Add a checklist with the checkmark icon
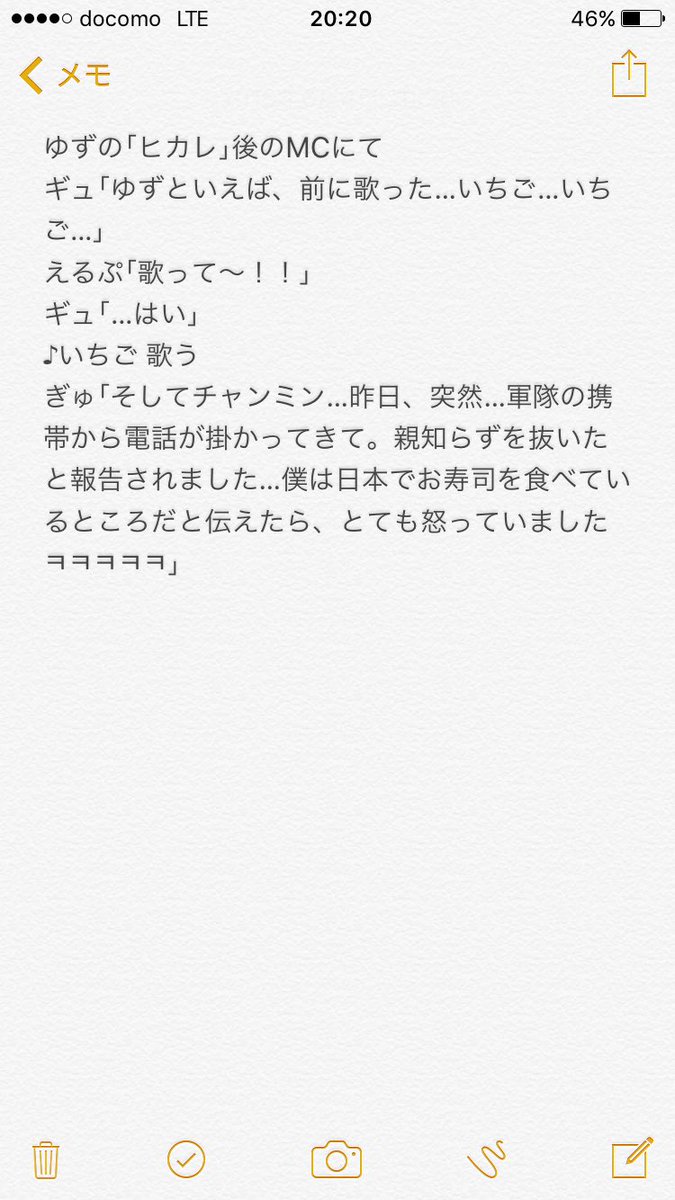 pos(186,1159)
